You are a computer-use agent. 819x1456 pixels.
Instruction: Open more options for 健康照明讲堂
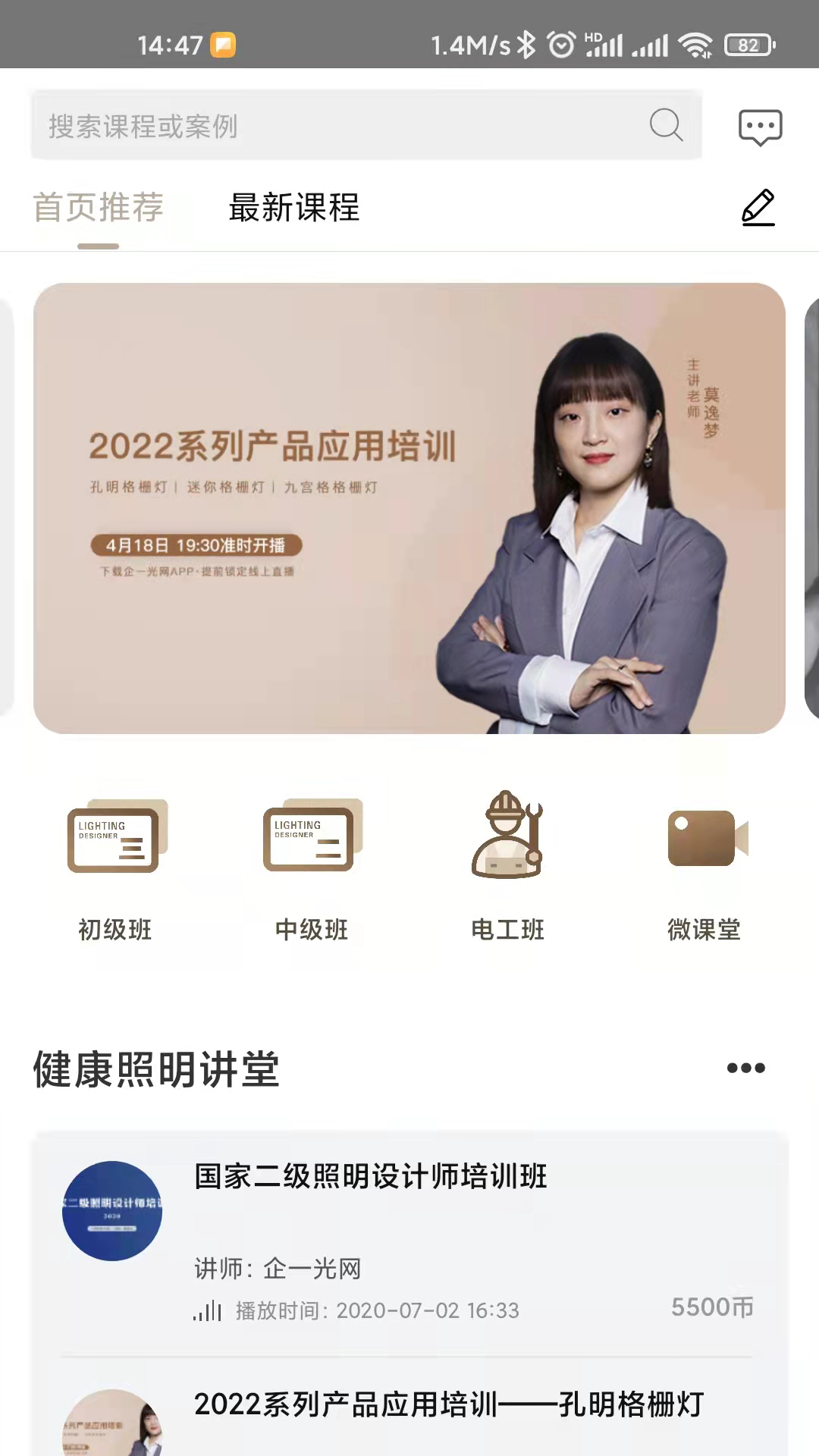pyautogui.click(x=745, y=1068)
